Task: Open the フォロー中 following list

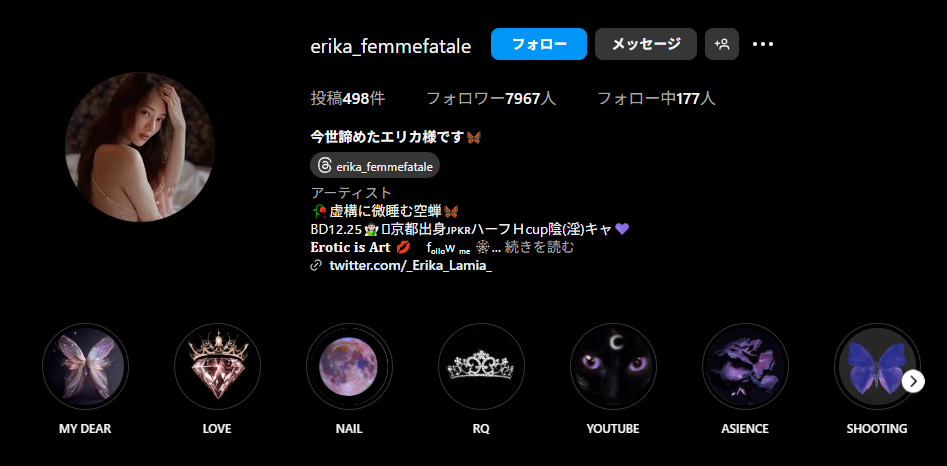Action: 656,99
